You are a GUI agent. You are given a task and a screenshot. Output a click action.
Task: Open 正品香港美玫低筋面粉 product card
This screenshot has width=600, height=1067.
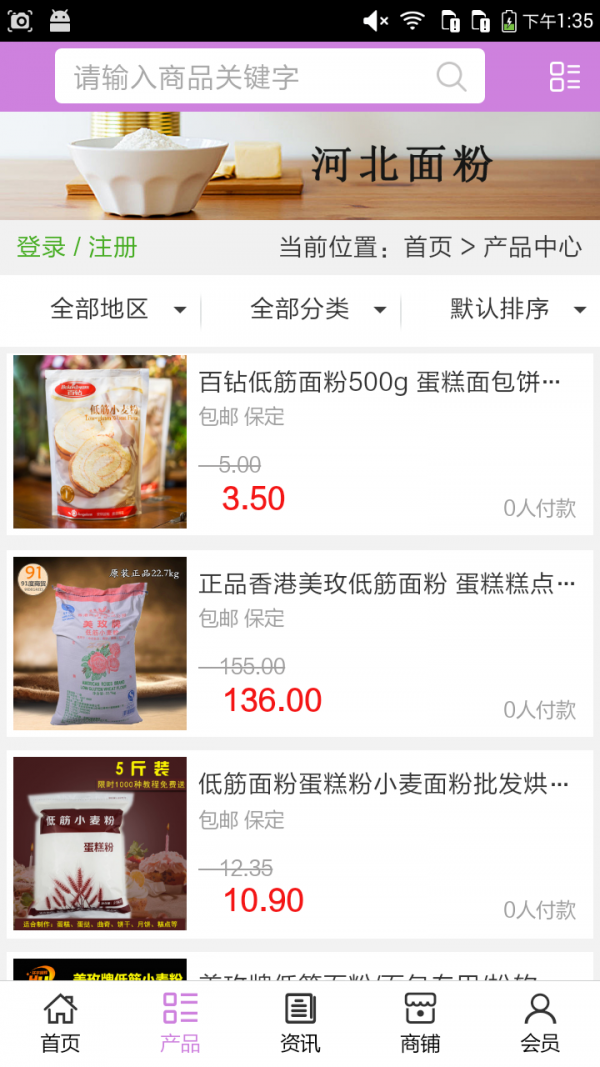click(x=300, y=643)
